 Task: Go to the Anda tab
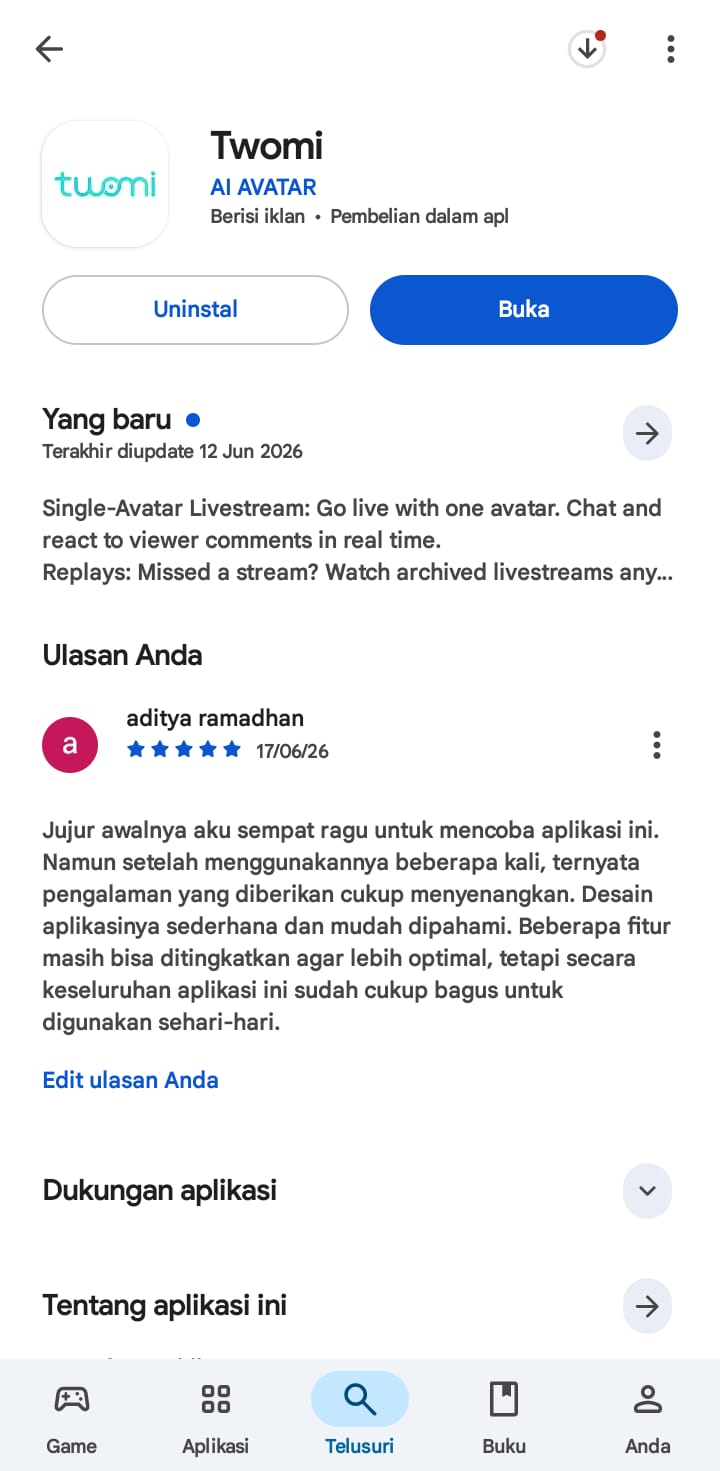[x=648, y=1415]
